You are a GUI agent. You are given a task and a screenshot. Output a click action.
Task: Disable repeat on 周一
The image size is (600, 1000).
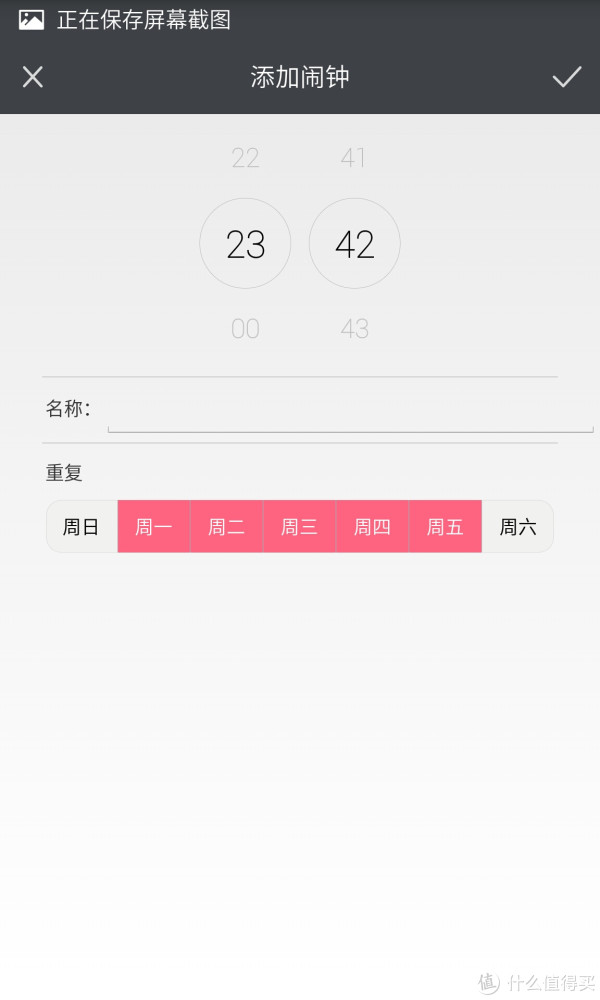click(154, 527)
